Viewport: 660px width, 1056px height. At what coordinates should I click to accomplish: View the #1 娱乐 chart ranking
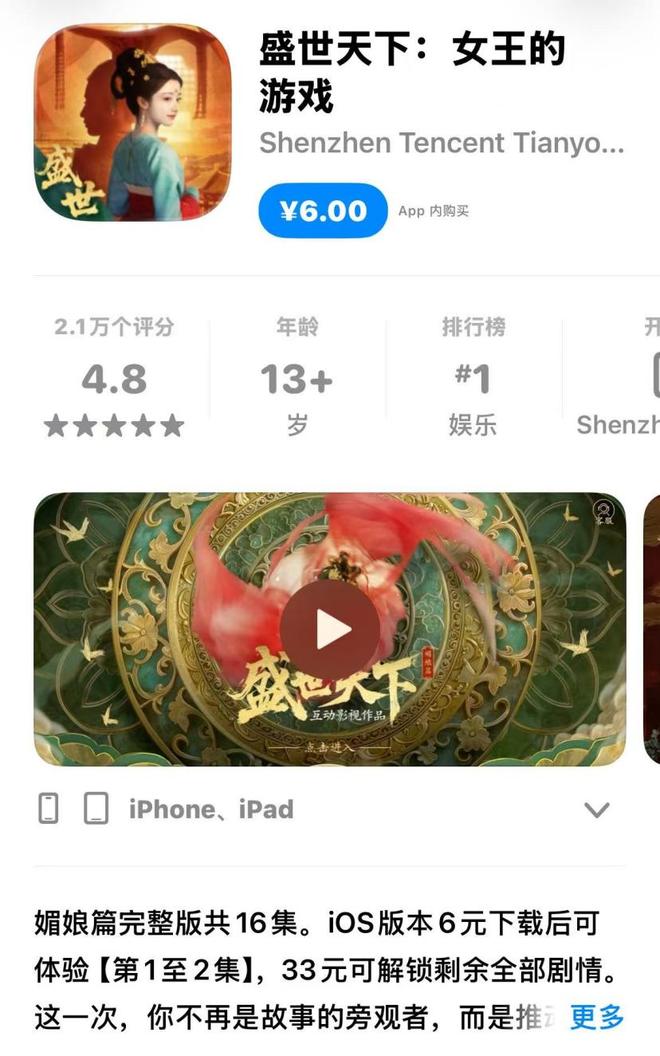click(473, 380)
